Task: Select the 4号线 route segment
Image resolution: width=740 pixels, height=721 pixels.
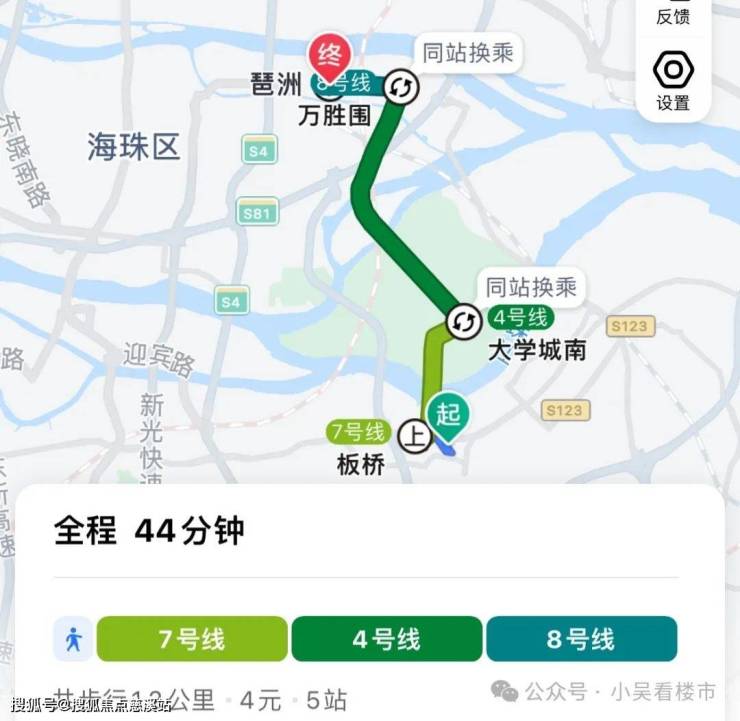Action: click(x=386, y=639)
